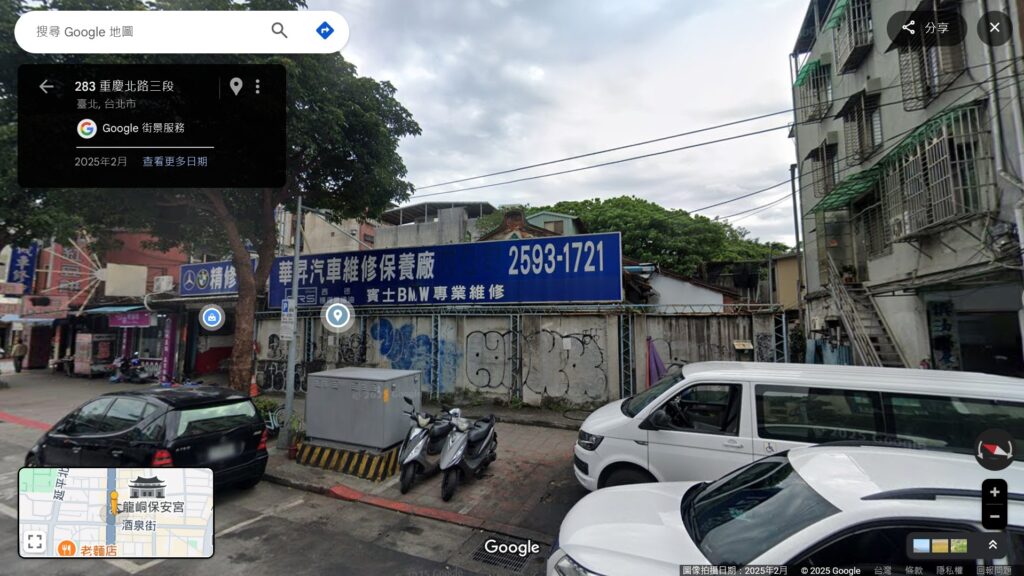
Task: Zoom out with the minus button
Action: [x=994, y=517]
